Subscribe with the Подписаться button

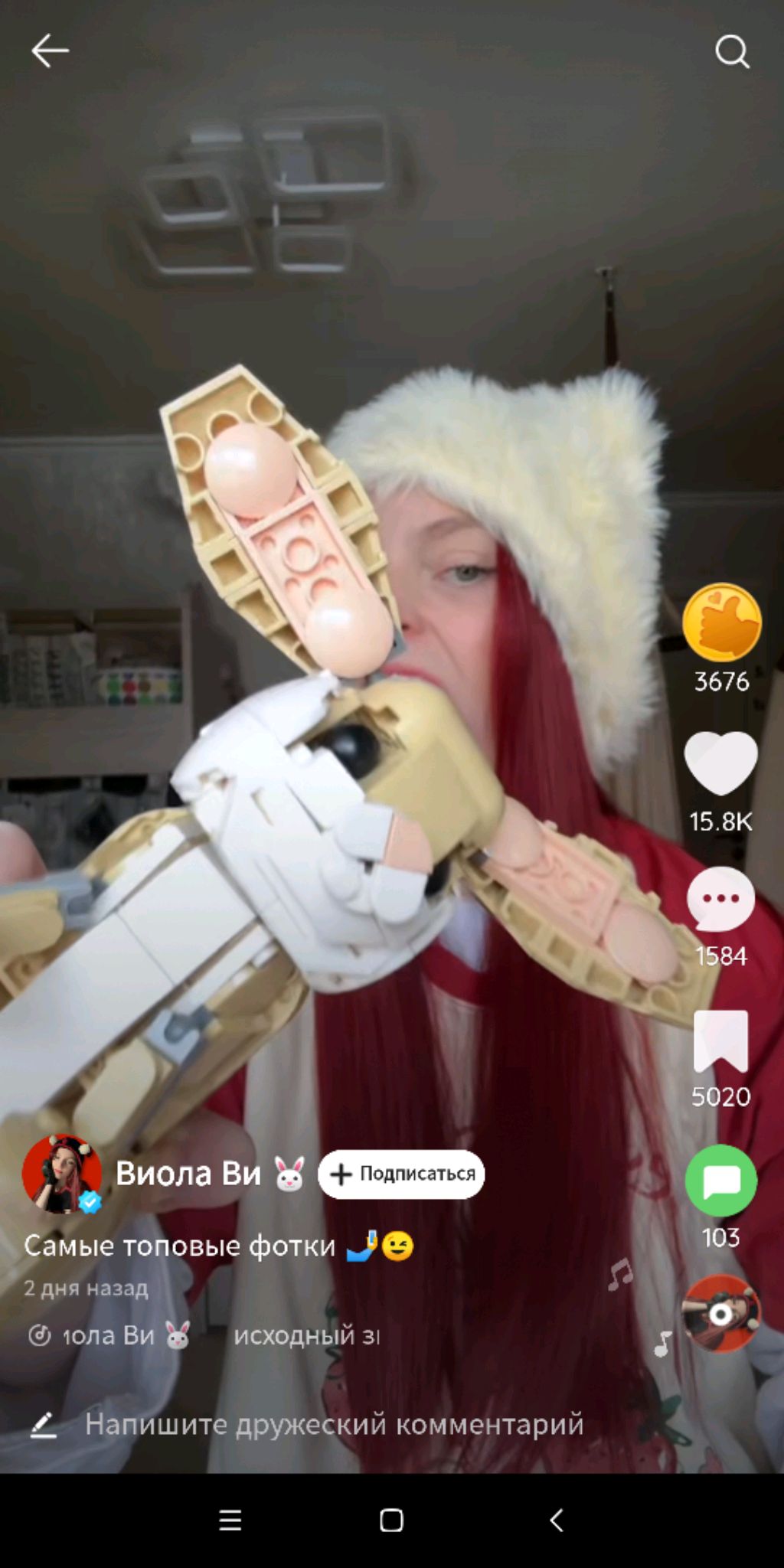tap(401, 1174)
